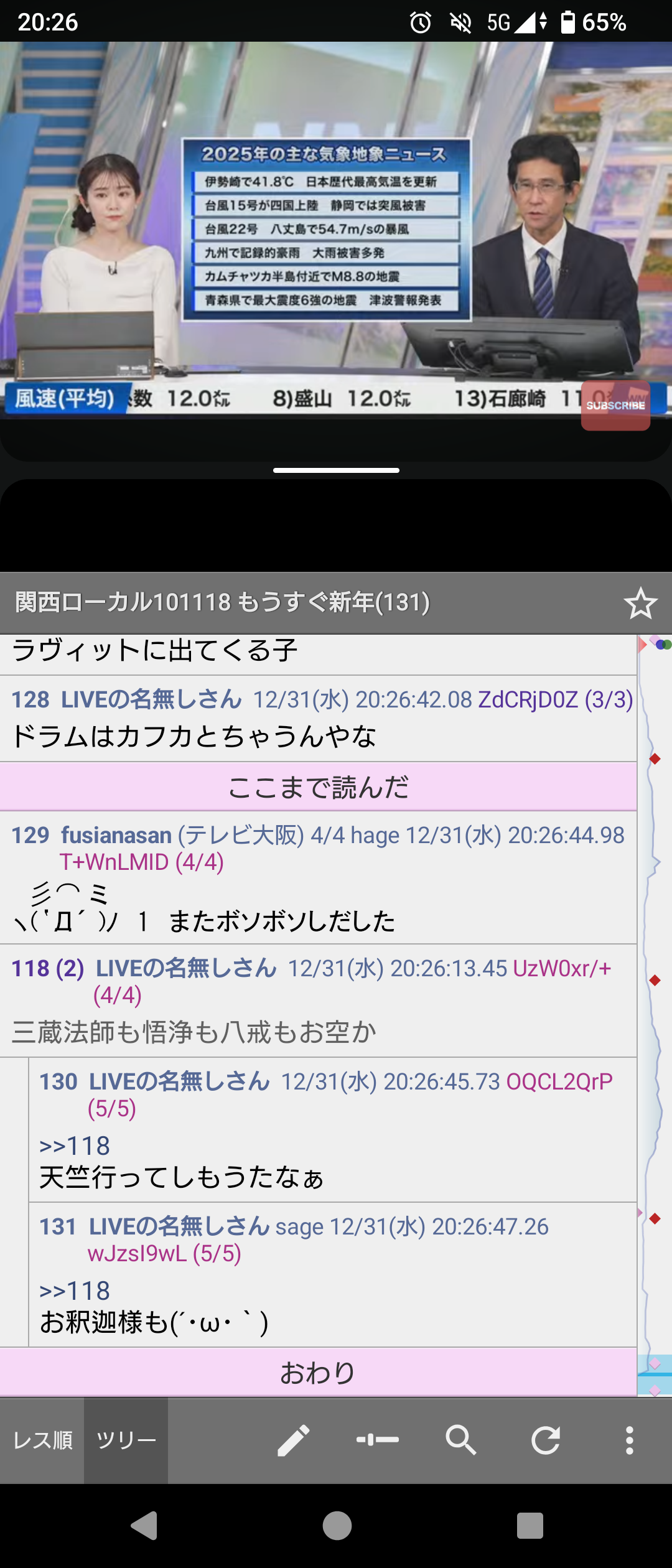
Task: Tap the split-screen divider handle
Action: click(336, 470)
